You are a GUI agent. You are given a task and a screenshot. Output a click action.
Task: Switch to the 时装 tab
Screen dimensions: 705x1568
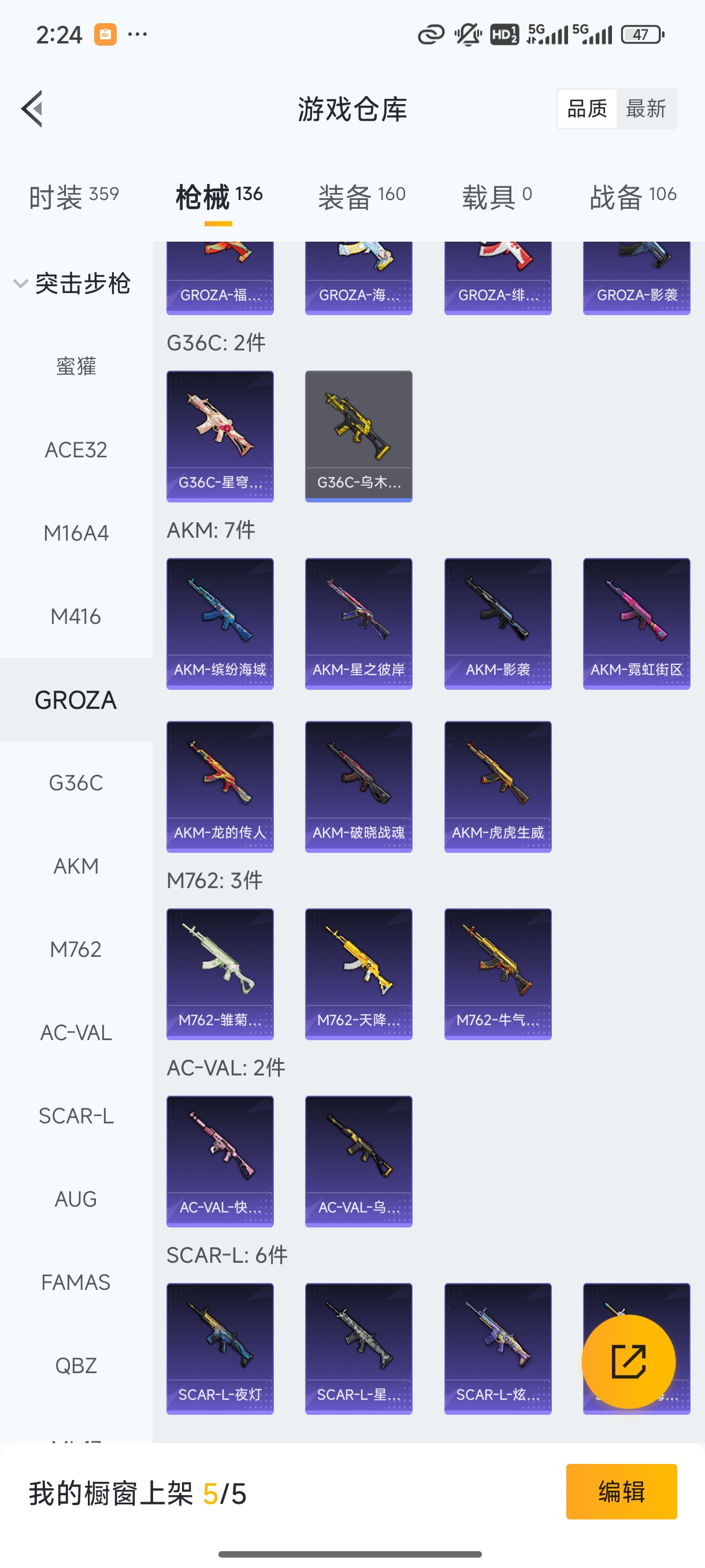click(x=73, y=197)
